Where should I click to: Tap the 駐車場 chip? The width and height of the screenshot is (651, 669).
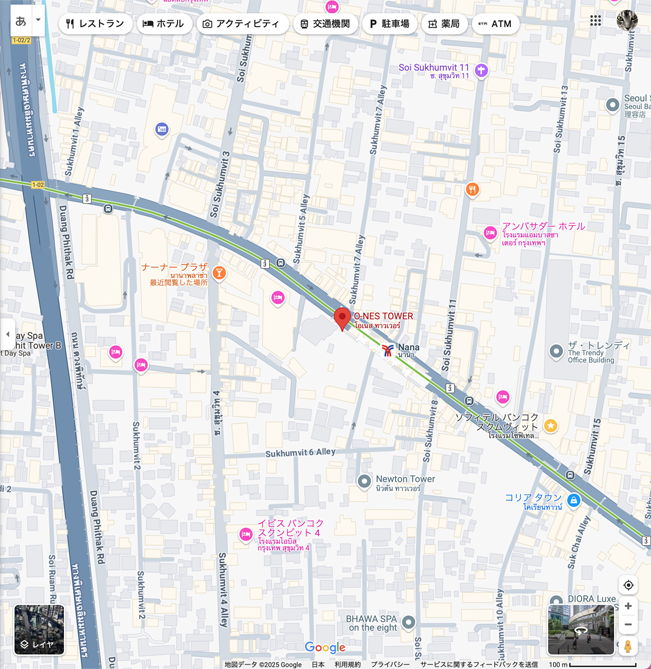pos(389,23)
